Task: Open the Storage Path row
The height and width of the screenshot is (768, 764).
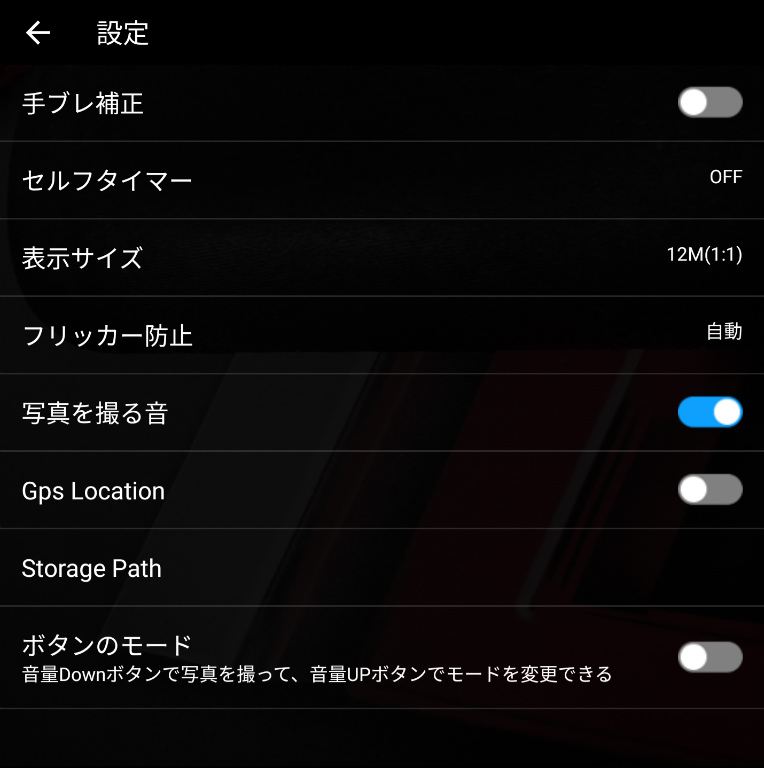Action: 382,568
